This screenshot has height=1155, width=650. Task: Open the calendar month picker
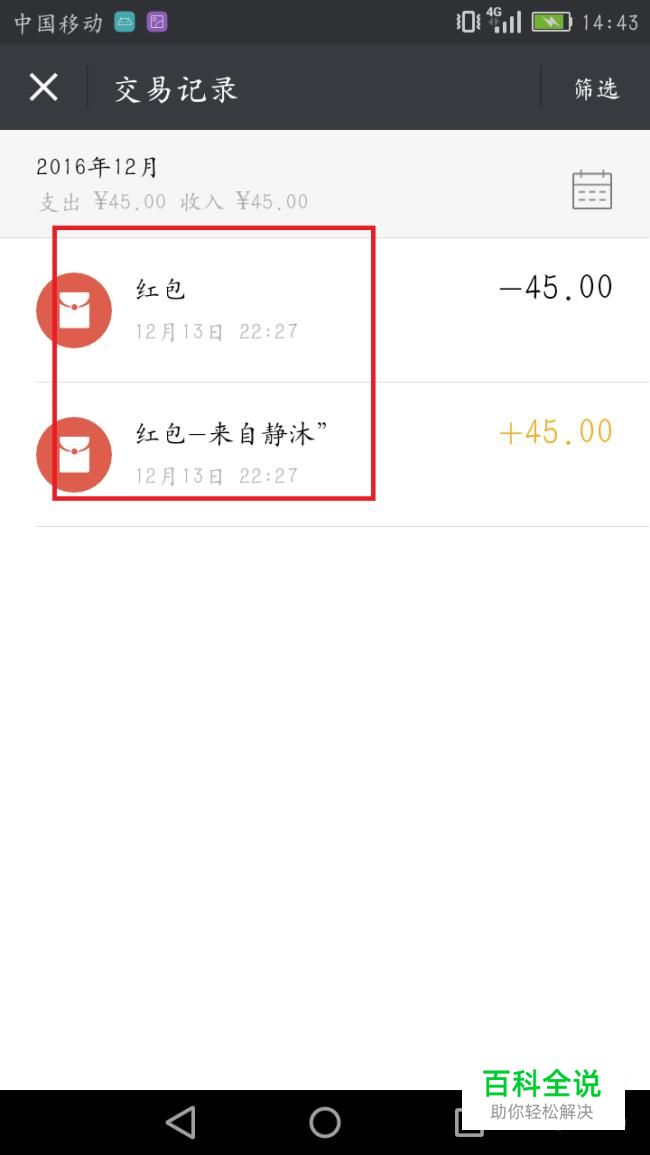click(x=592, y=189)
